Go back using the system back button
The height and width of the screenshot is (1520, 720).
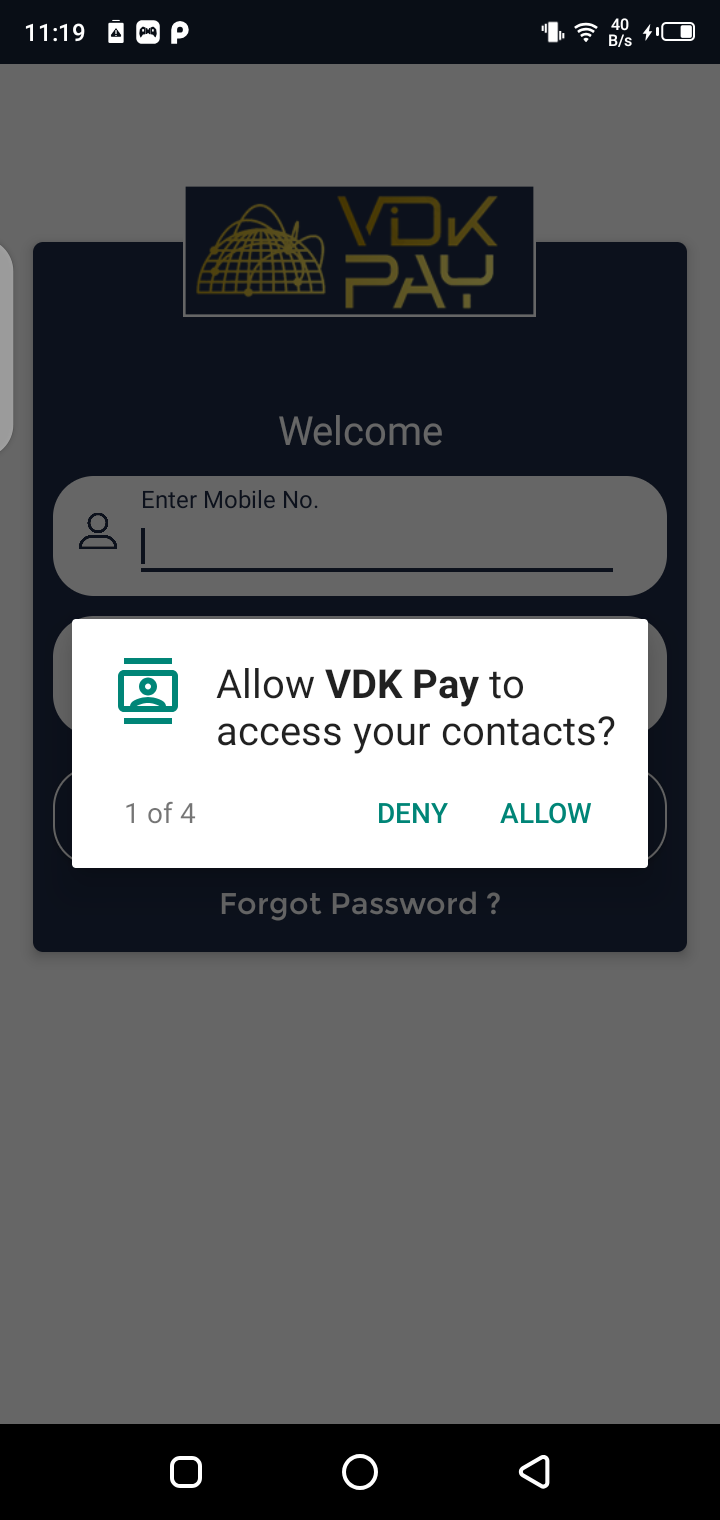click(x=534, y=1471)
